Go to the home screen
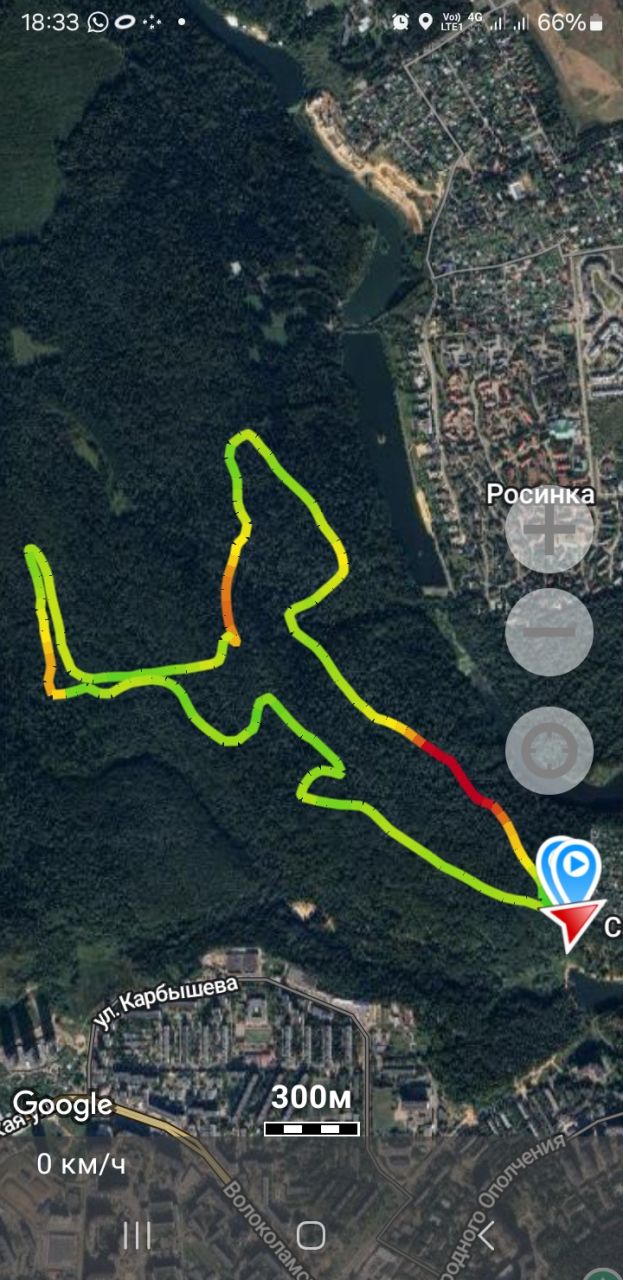This screenshot has width=623, height=1280. click(311, 1235)
